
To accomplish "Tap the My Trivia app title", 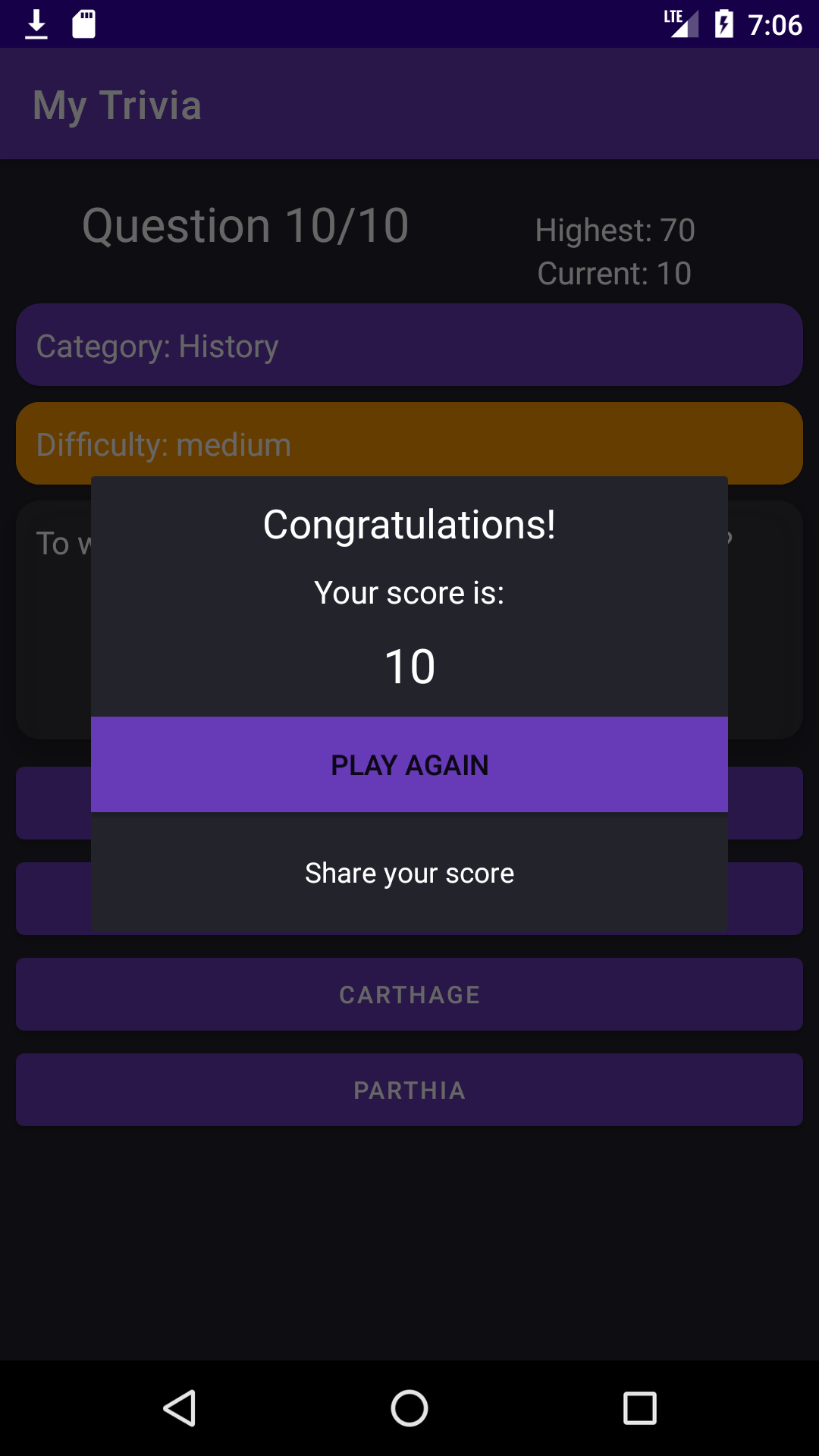I will [x=118, y=105].
